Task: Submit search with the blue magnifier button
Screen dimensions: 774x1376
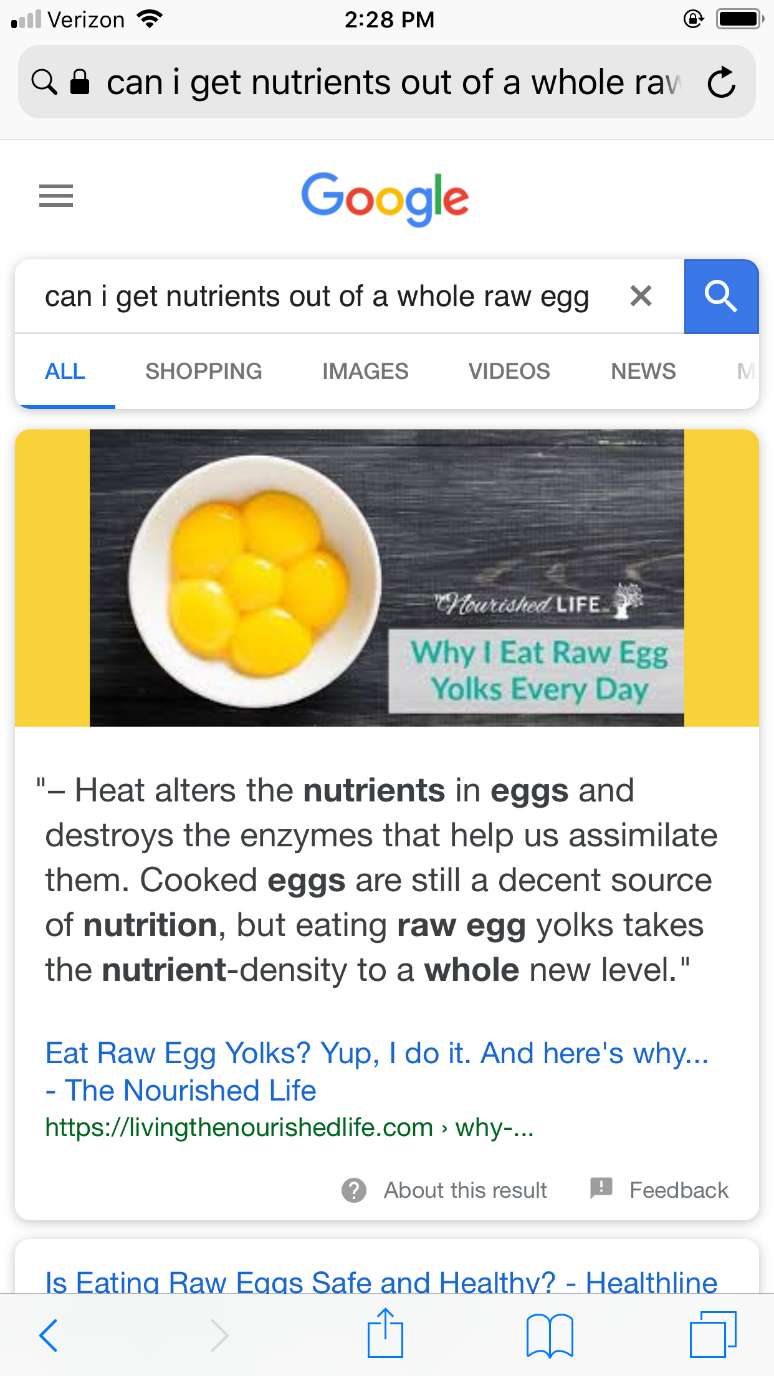Action: pyautogui.click(x=720, y=296)
